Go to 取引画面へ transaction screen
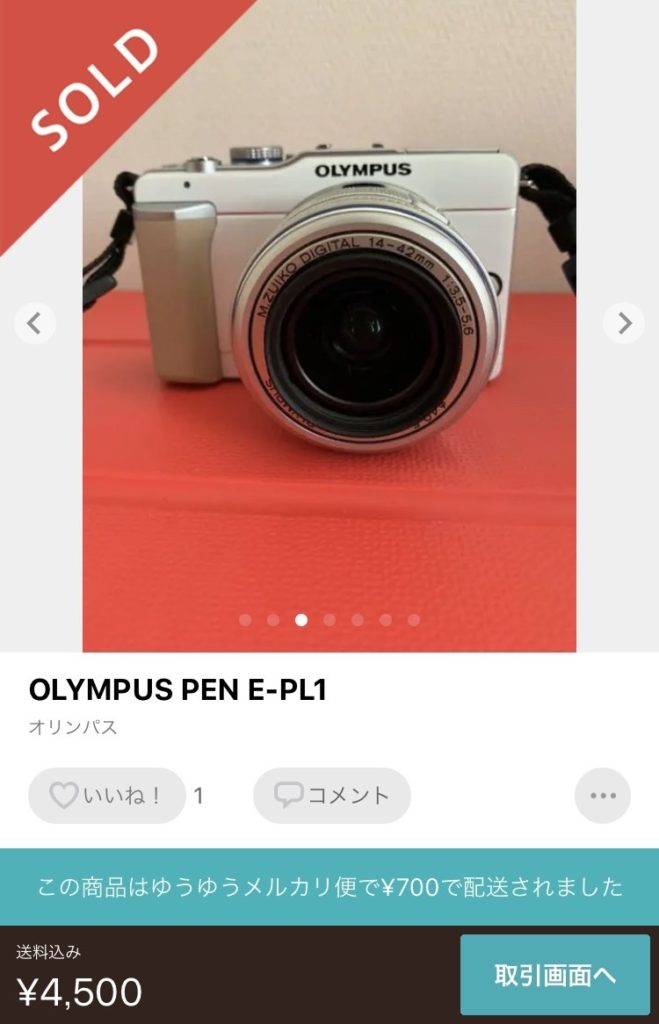 coord(555,975)
